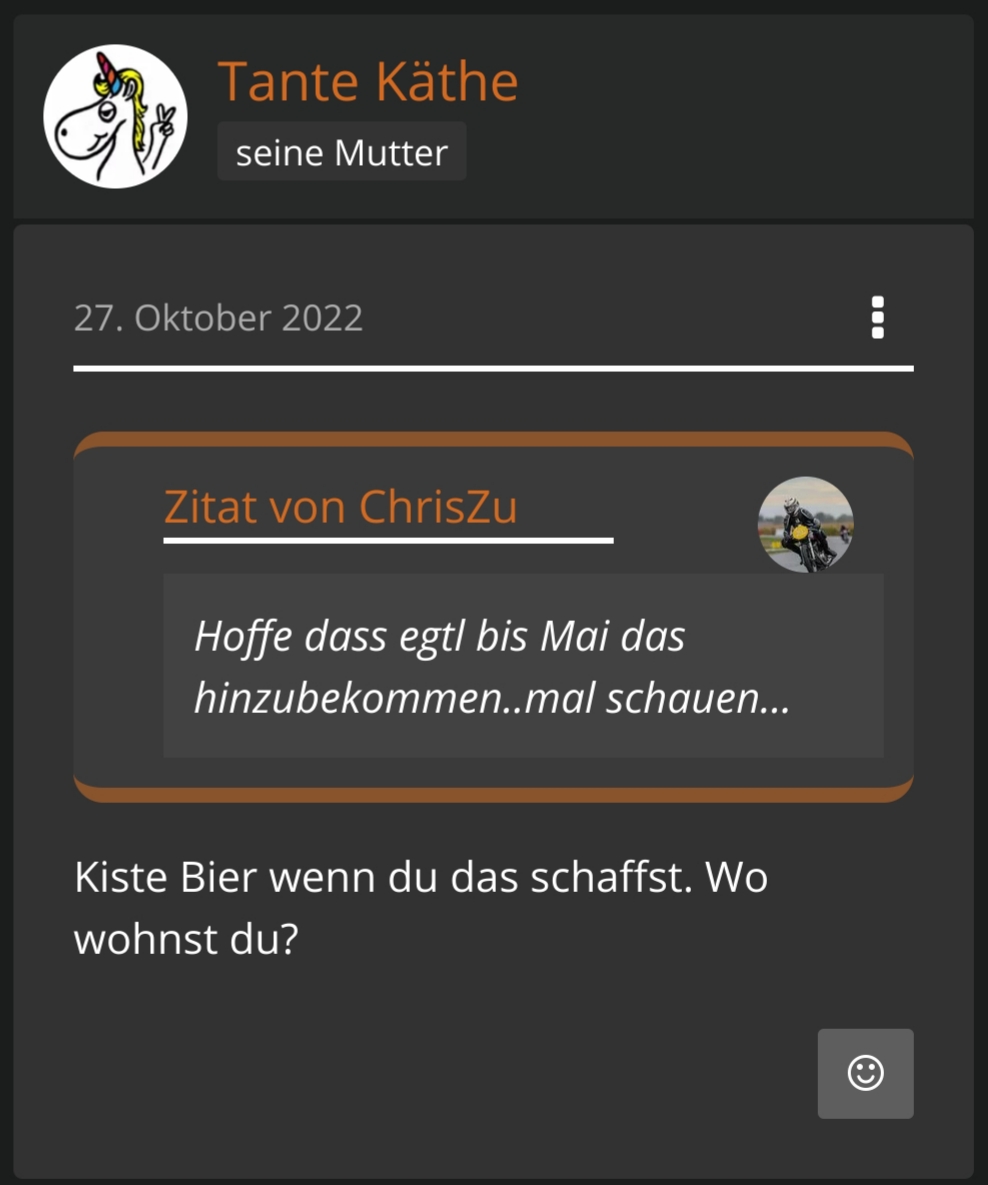Screen dimensions: 988x1185
Task: Jump to the quoted post by ChrisZu
Action: pos(340,507)
